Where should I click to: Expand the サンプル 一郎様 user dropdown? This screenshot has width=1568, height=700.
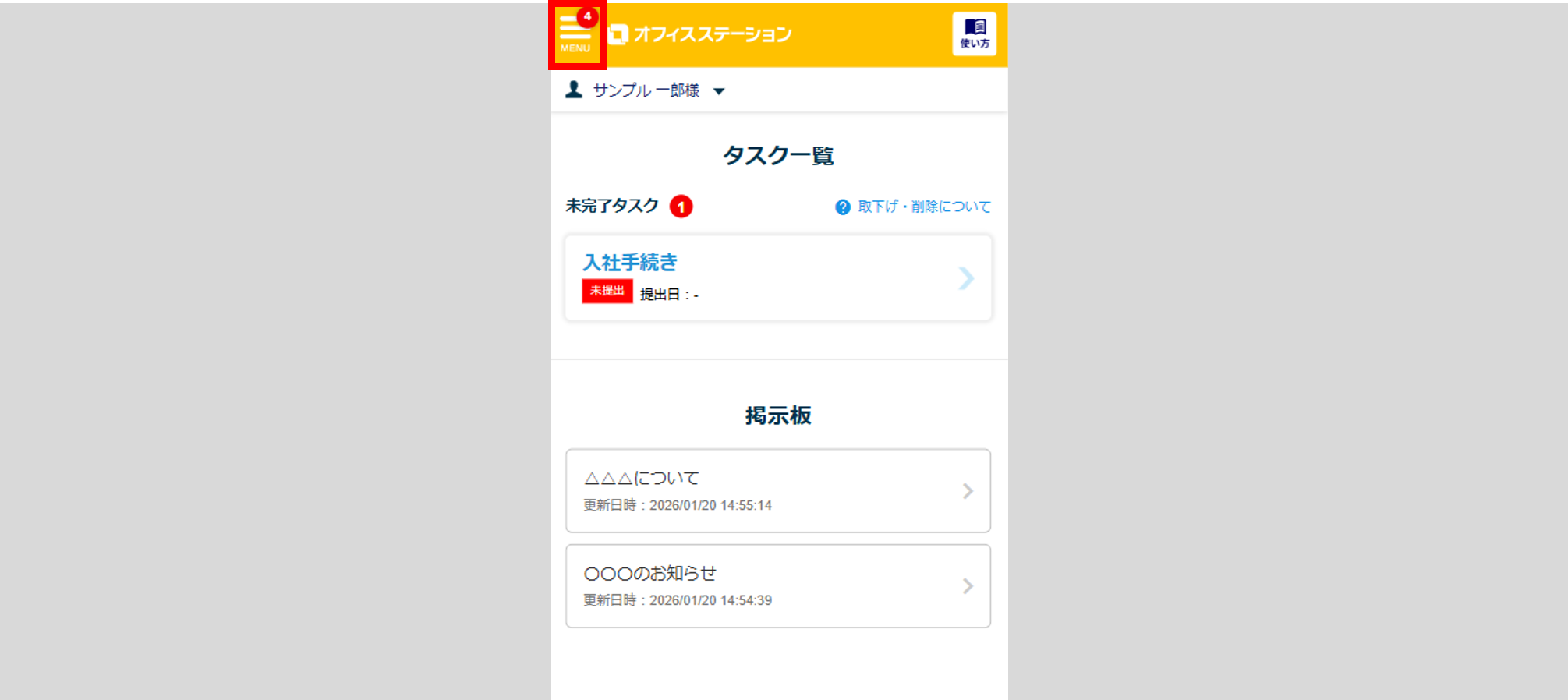[646, 90]
